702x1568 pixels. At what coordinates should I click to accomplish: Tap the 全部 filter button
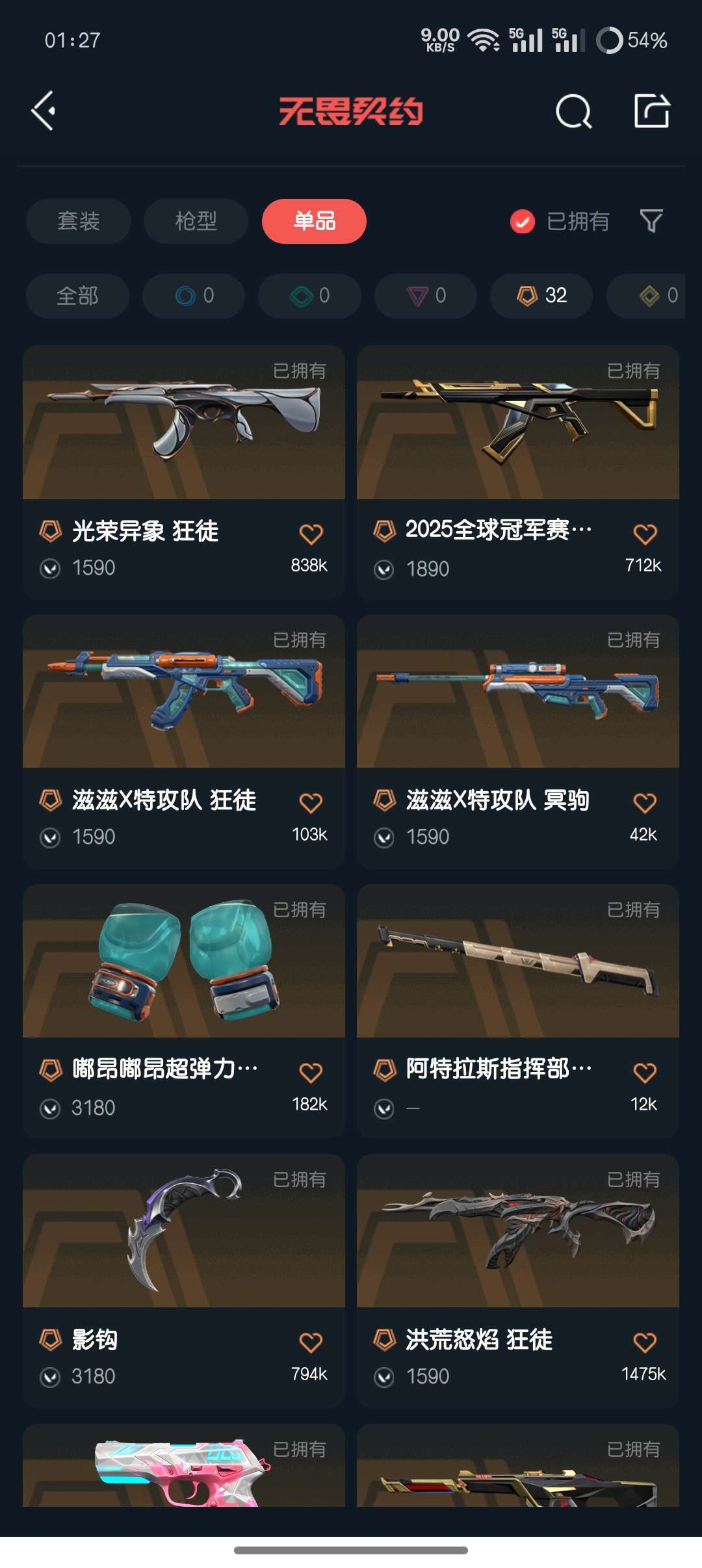click(x=77, y=296)
